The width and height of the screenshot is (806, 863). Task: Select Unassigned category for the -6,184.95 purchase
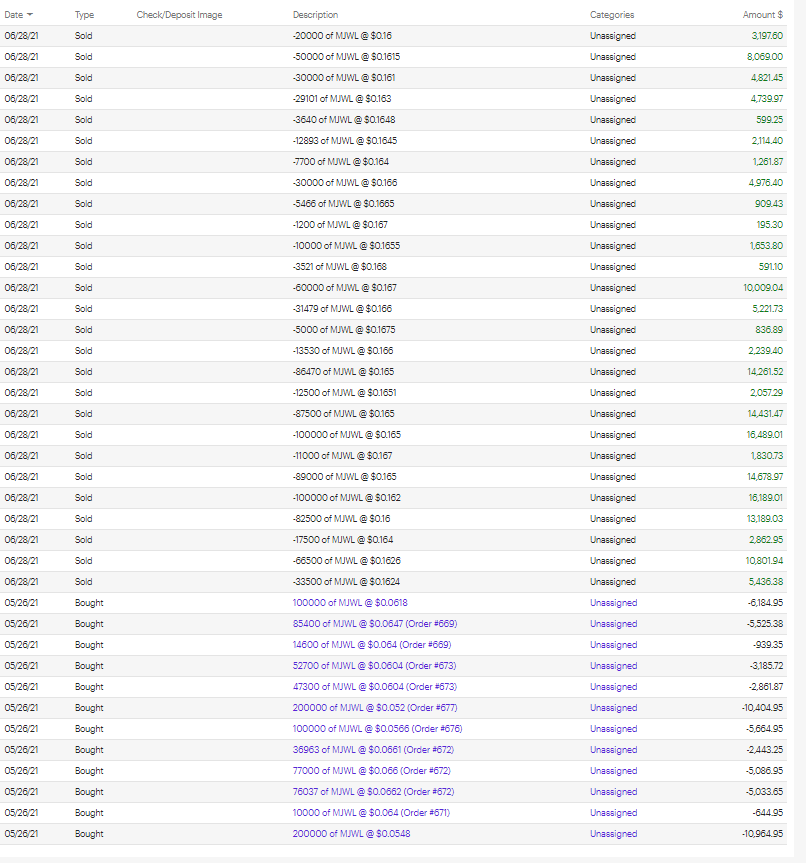point(613,603)
